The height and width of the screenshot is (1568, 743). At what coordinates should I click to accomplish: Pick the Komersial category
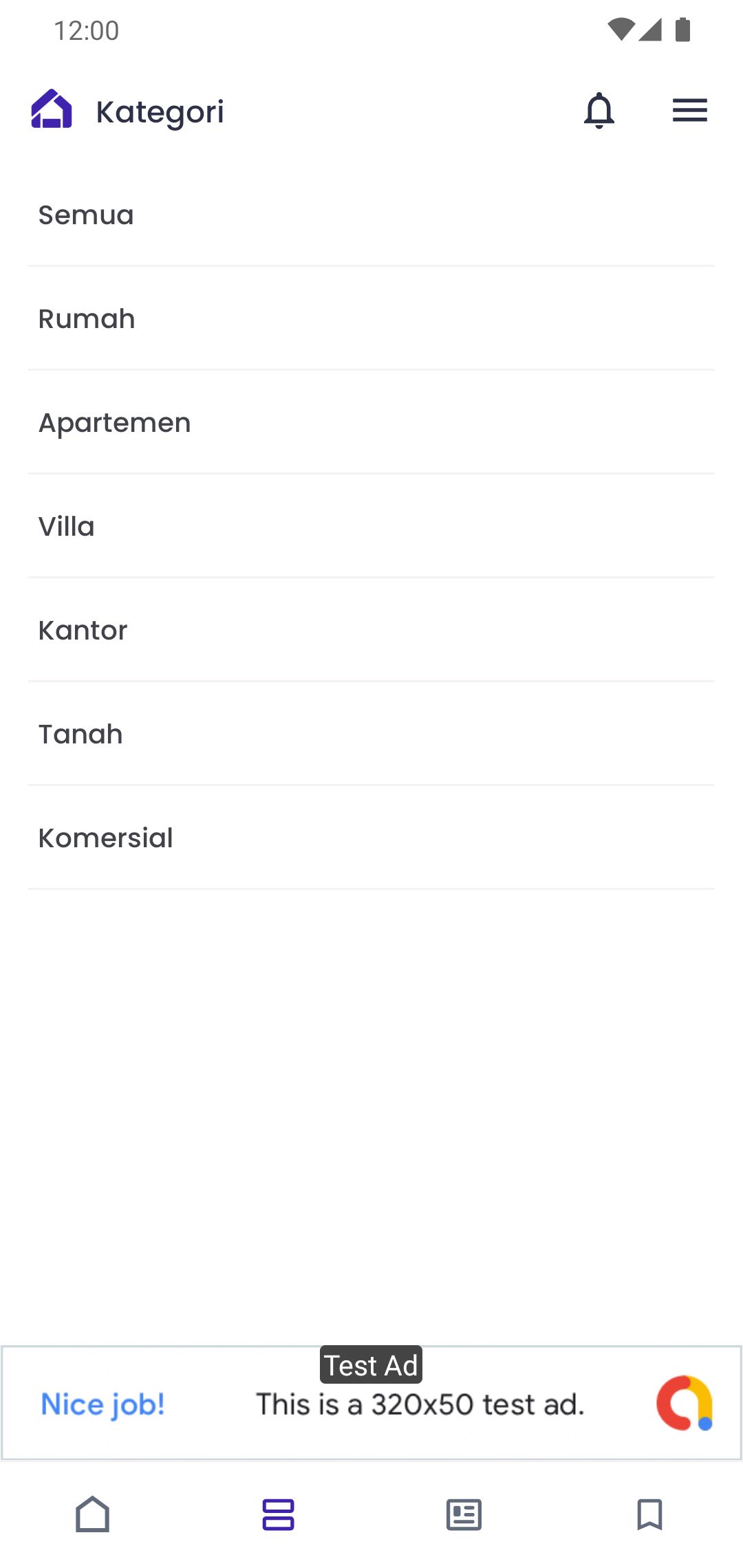click(371, 838)
